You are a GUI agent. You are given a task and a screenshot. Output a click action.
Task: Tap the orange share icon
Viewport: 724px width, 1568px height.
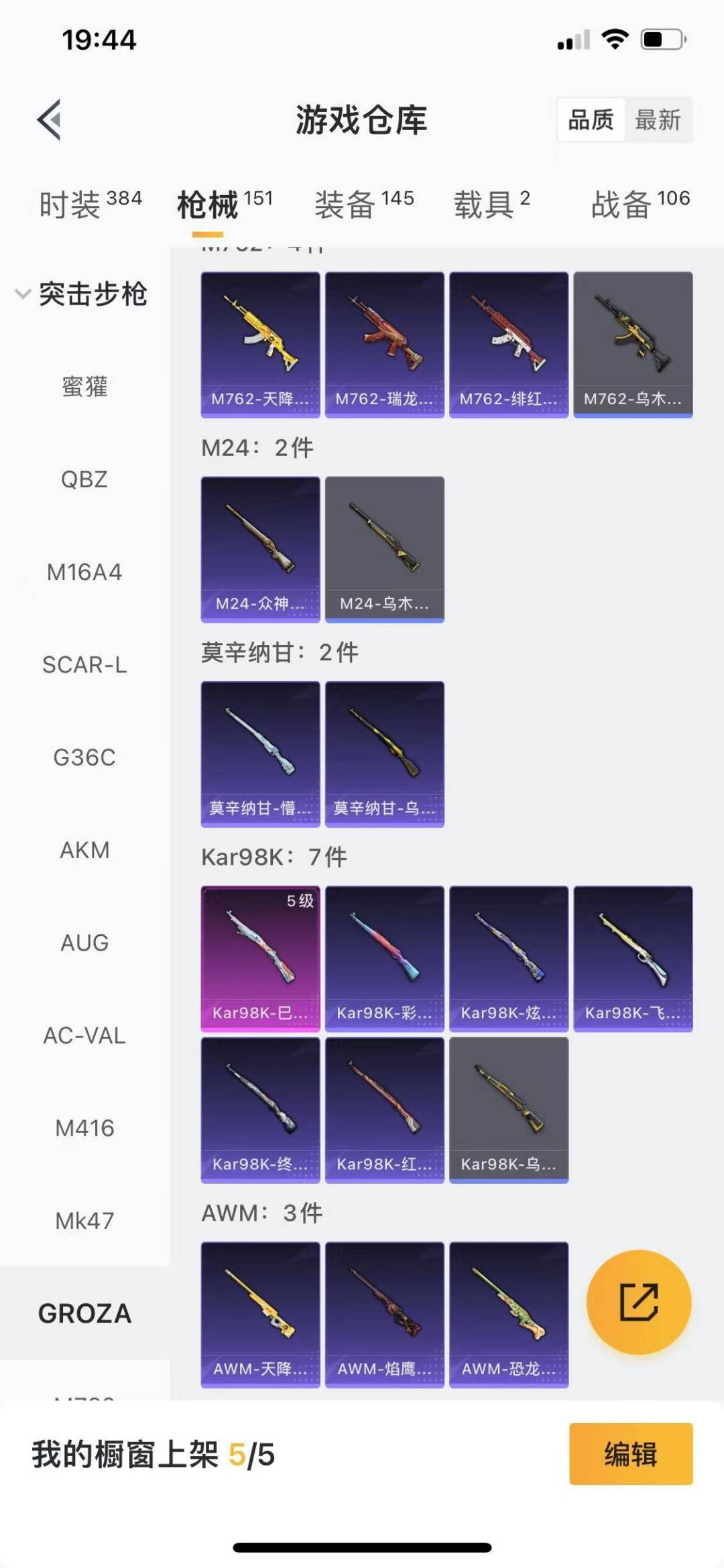coord(639,1301)
